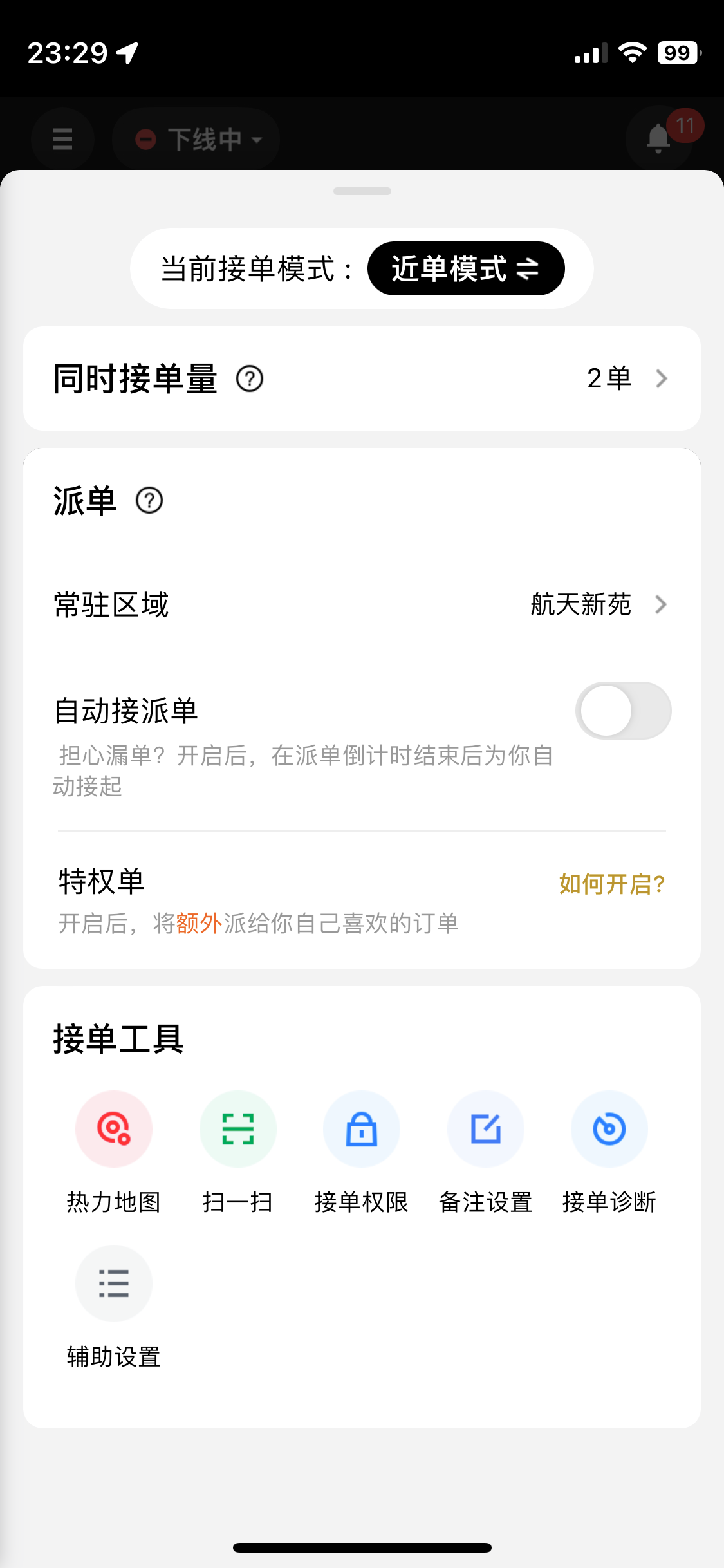724x1568 pixels.
Task: Tap the help icon next to 同时接单量
Action: pos(250,378)
